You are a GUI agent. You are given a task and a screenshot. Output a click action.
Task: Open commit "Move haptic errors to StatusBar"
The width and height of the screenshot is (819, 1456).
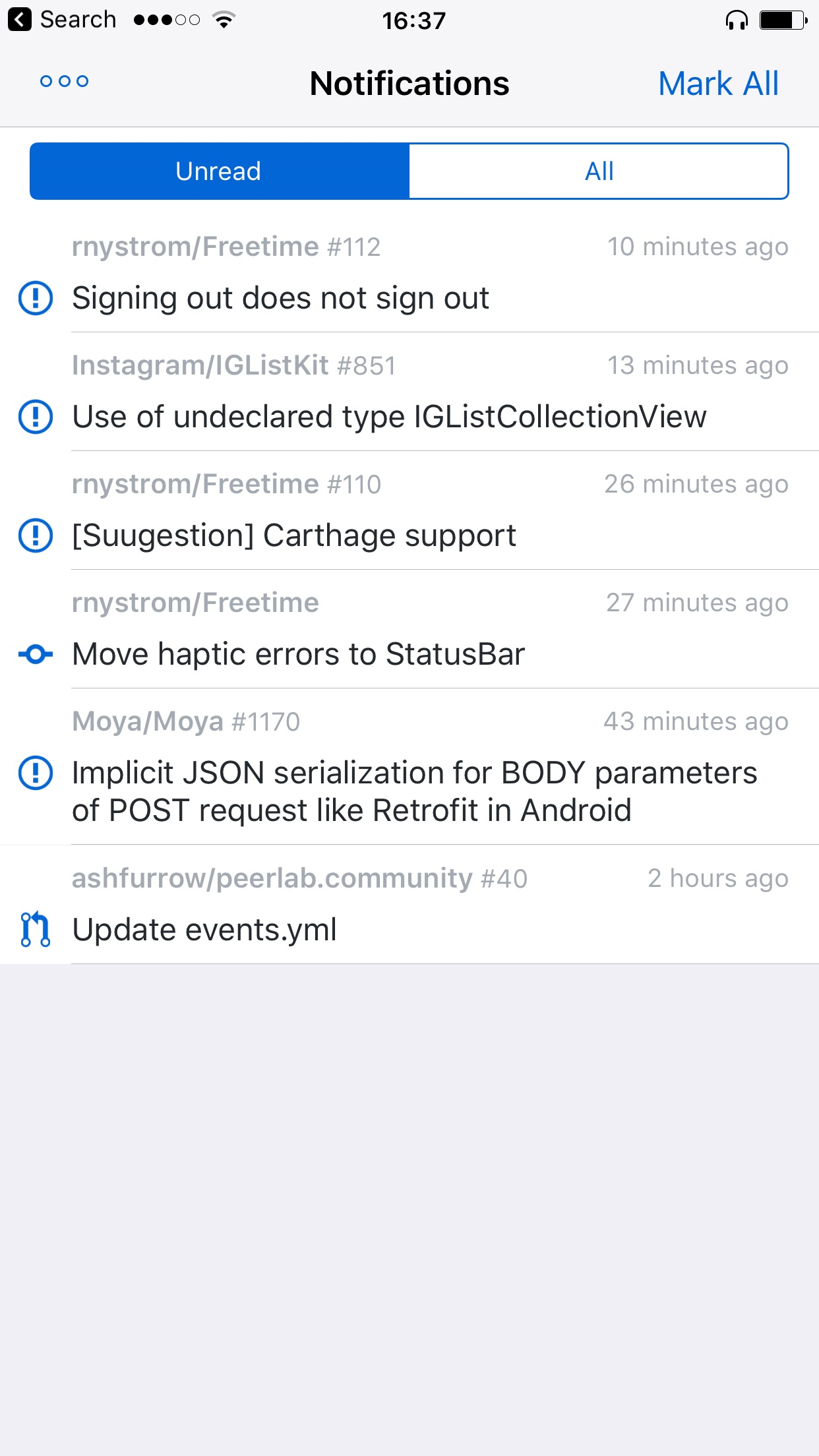point(298,654)
